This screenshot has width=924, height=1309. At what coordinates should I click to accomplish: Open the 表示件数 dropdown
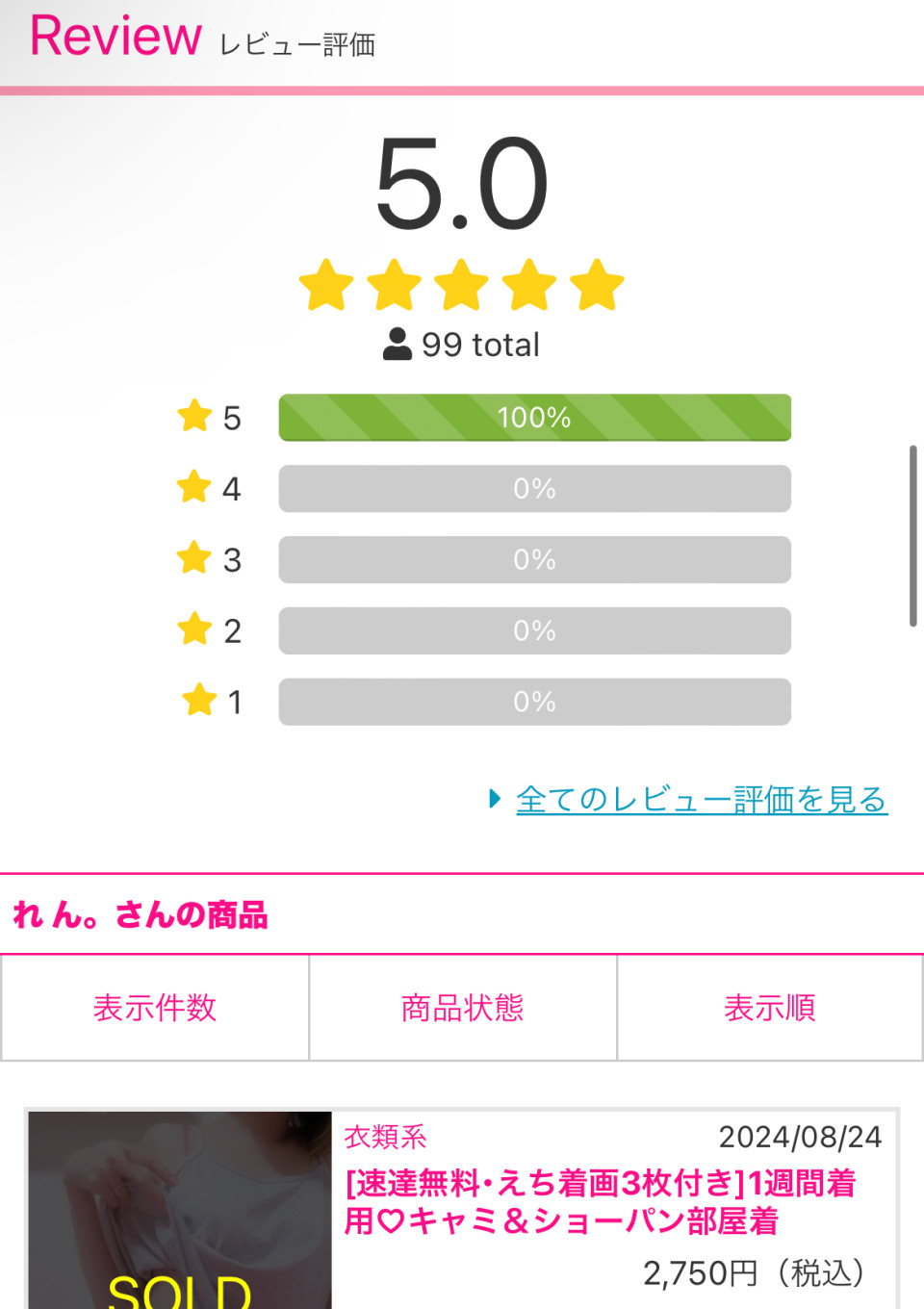(x=155, y=1008)
